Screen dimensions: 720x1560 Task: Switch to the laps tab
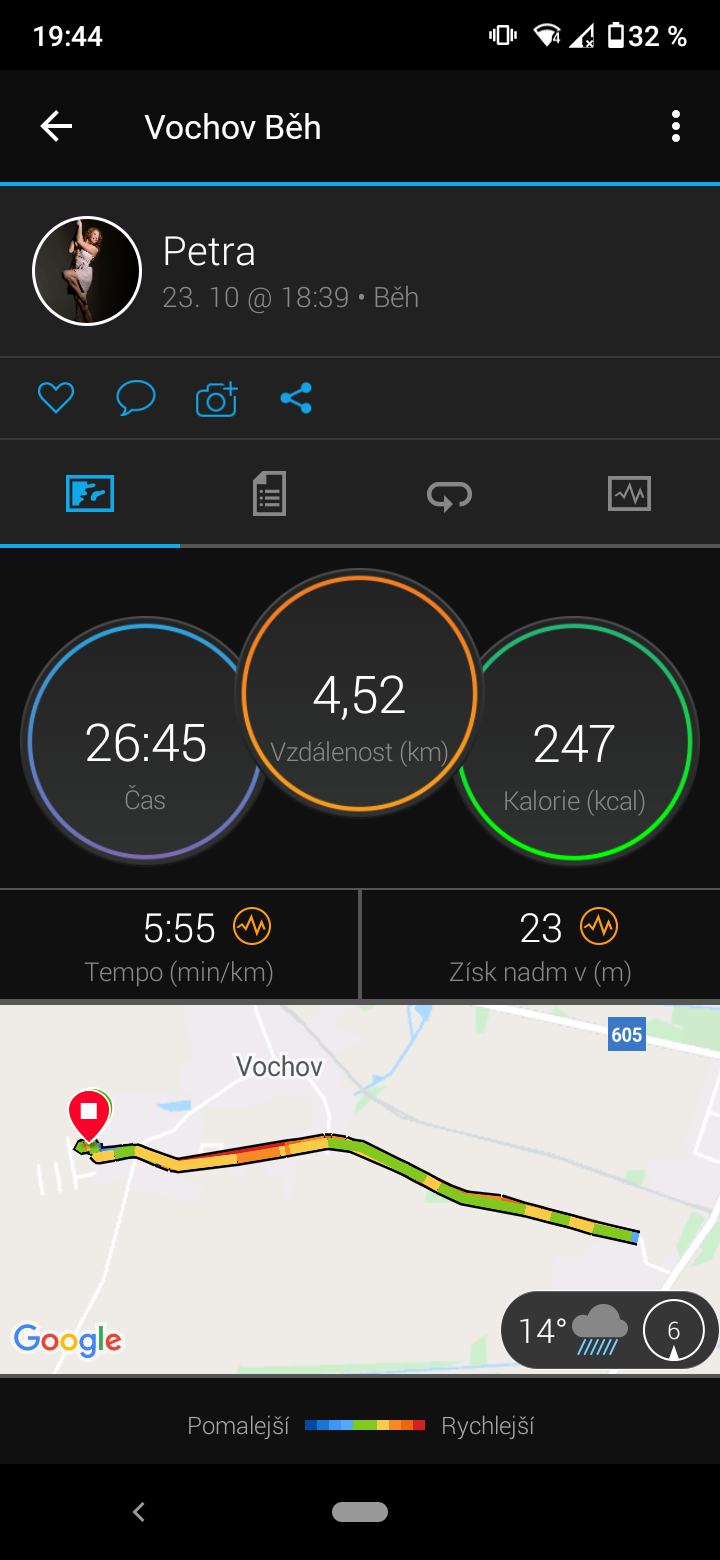(x=449, y=494)
